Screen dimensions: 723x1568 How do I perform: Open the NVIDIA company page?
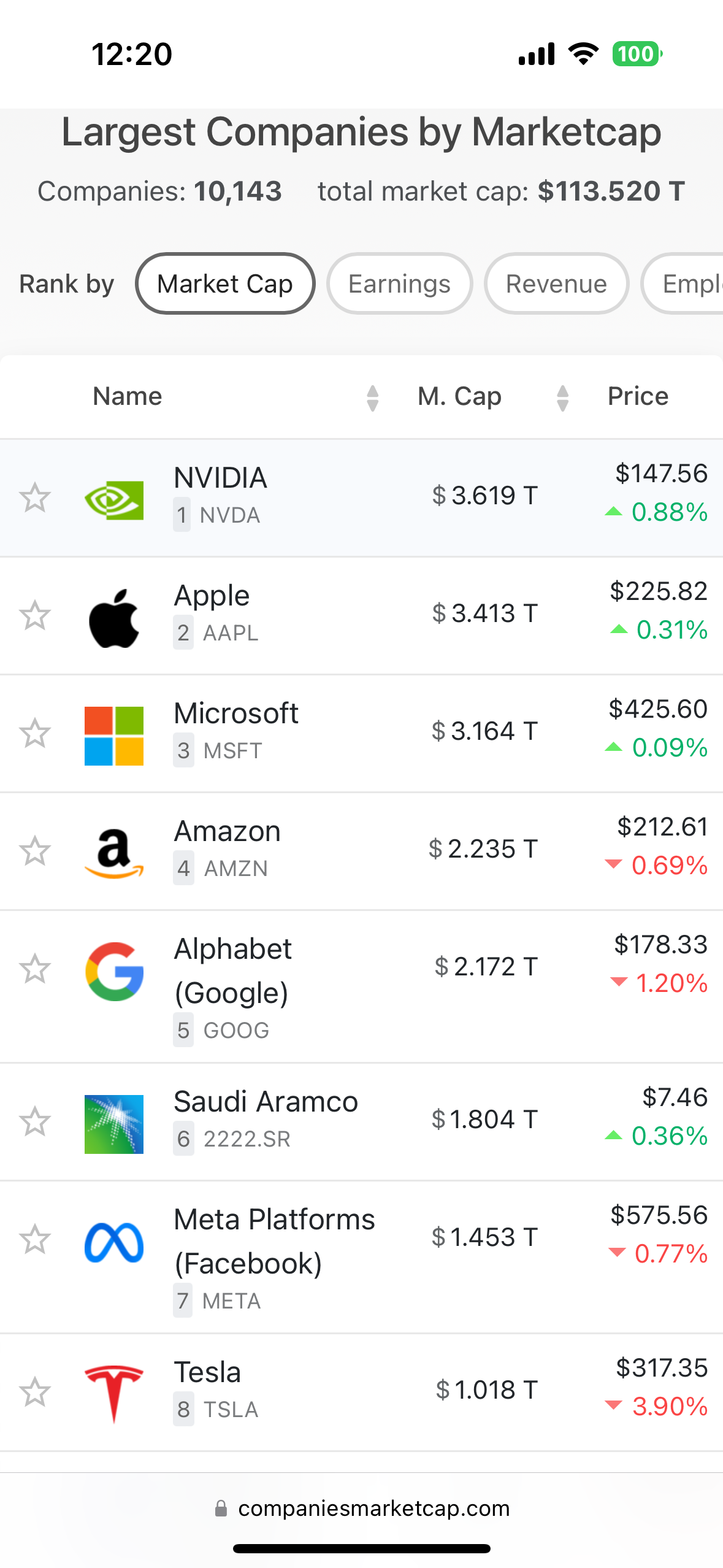pyautogui.click(x=220, y=477)
